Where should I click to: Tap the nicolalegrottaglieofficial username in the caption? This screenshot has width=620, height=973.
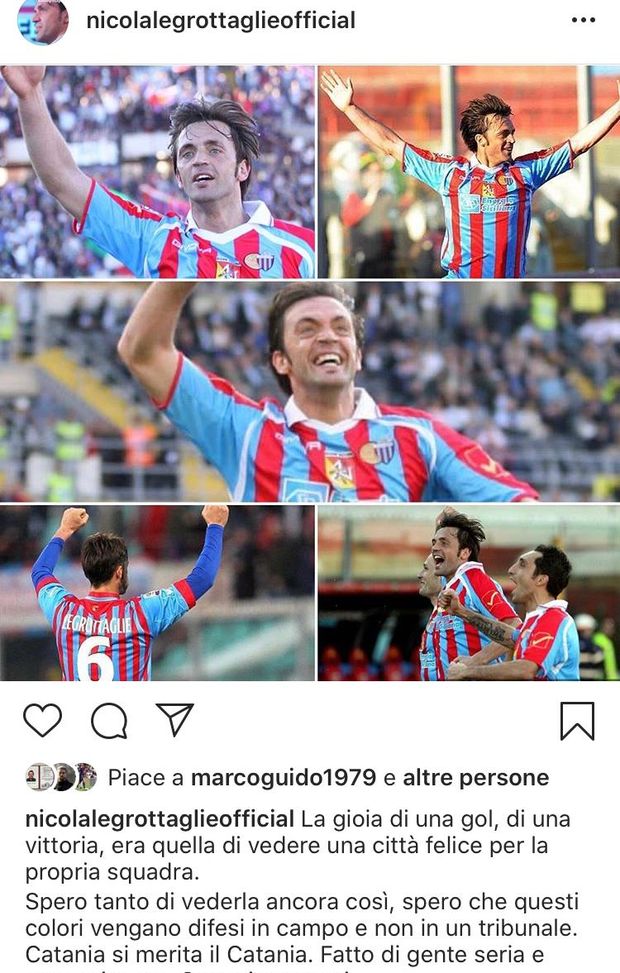pos(160,818)
